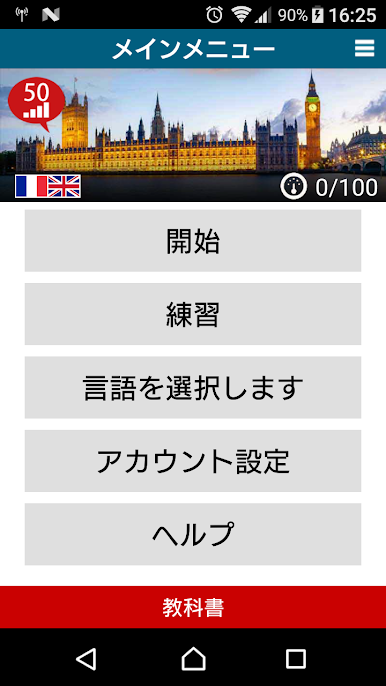Open the hamburger menu icon
The height and width of the screenshot is (686, 386).
point(364,48)
